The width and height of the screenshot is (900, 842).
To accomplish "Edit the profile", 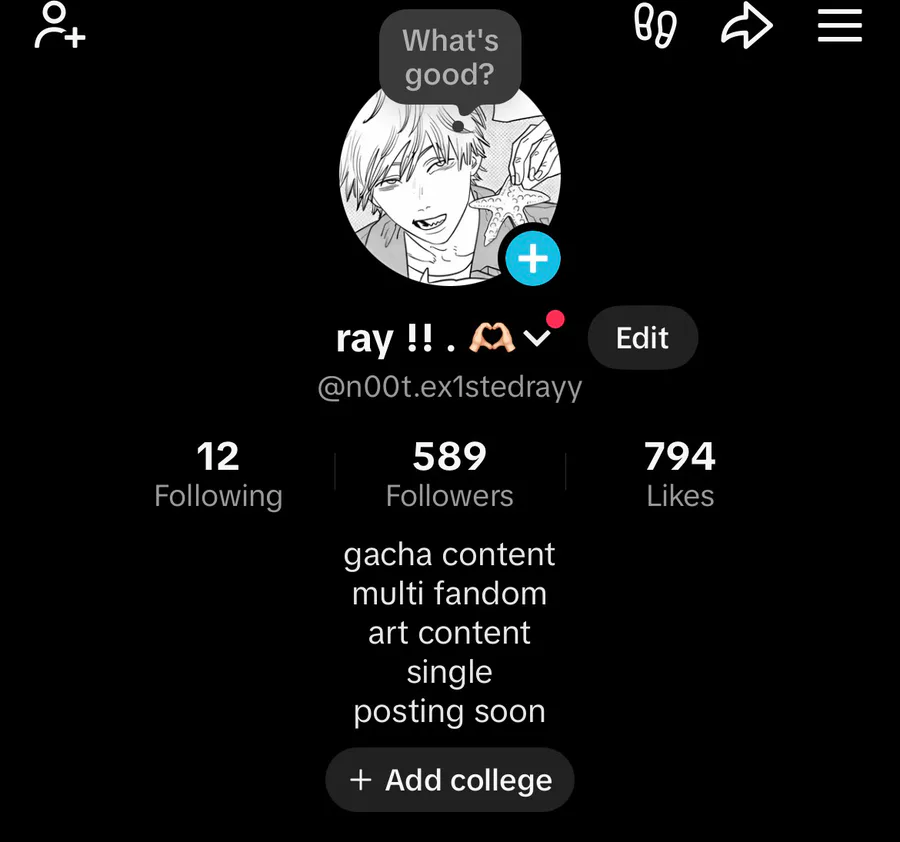I will coord(642,339).
